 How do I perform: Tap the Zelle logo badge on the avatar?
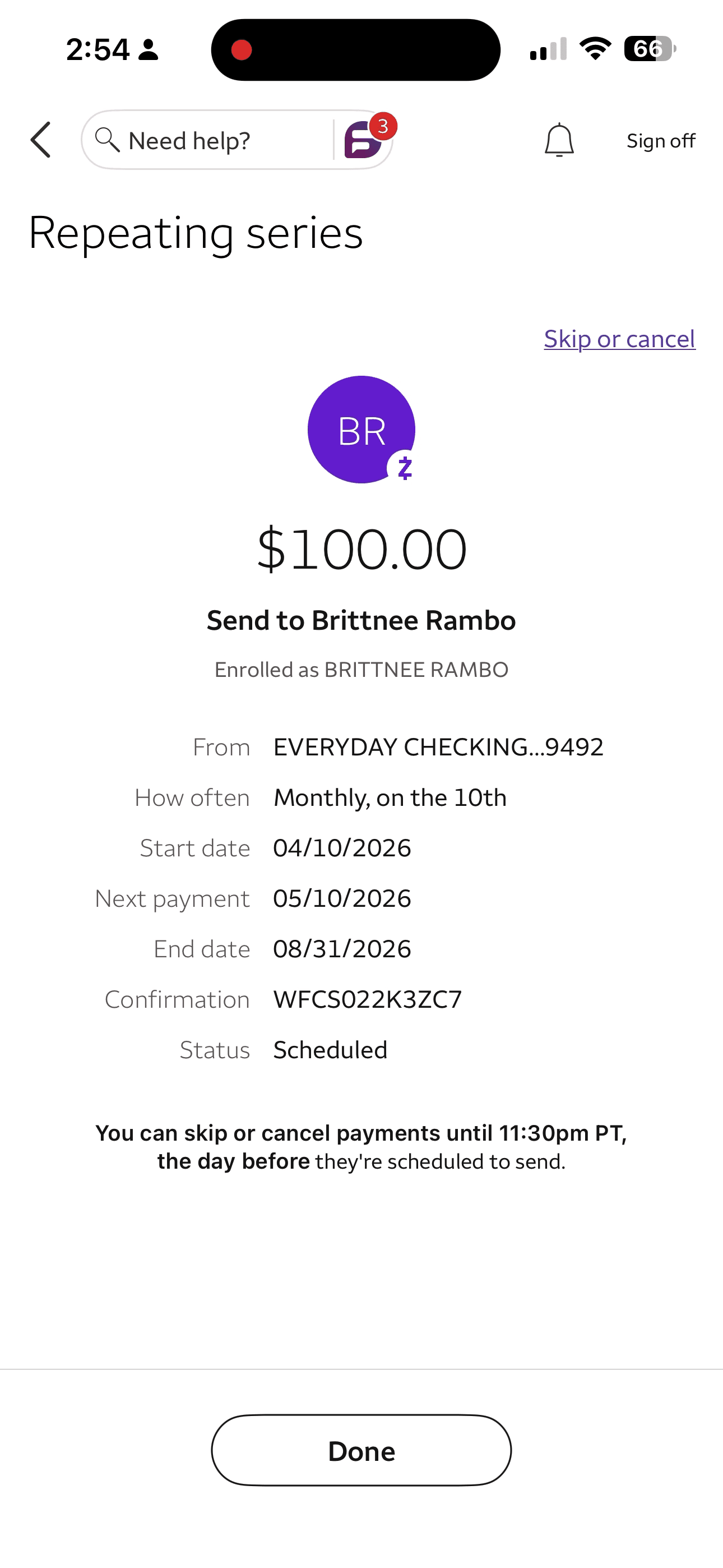405,467
